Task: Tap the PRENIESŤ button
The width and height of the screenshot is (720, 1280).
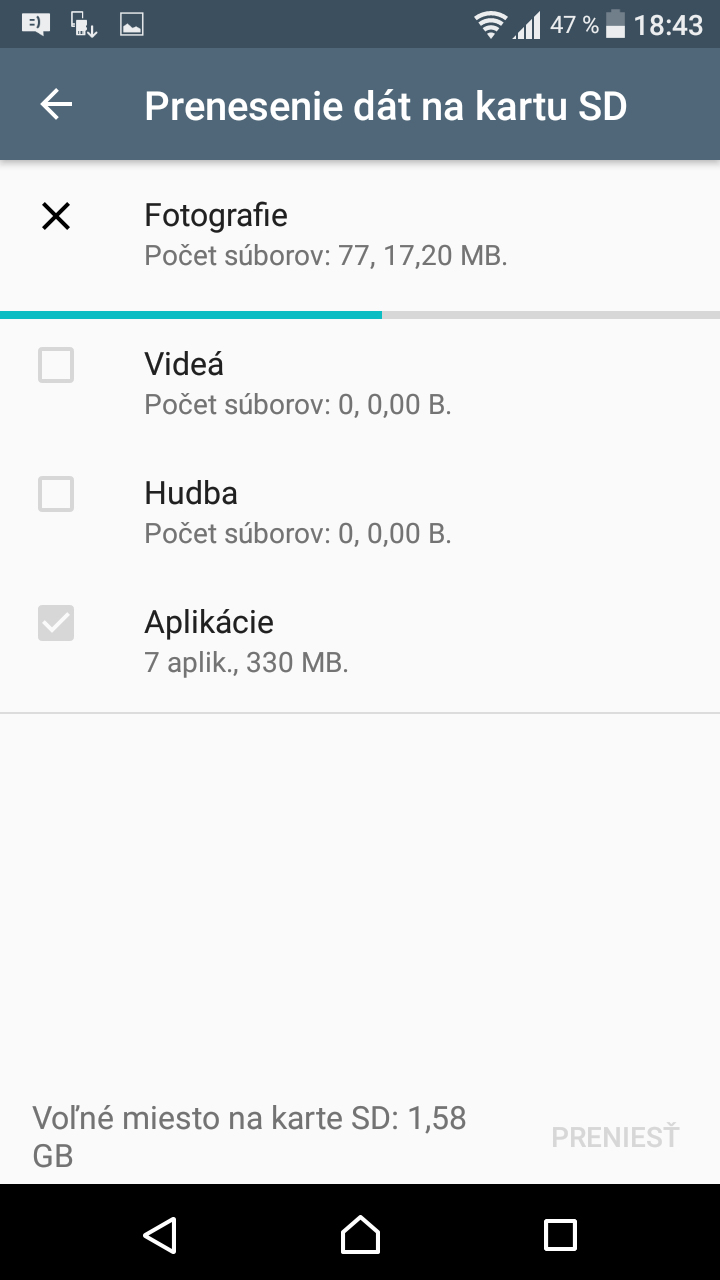Action: 615,1137
